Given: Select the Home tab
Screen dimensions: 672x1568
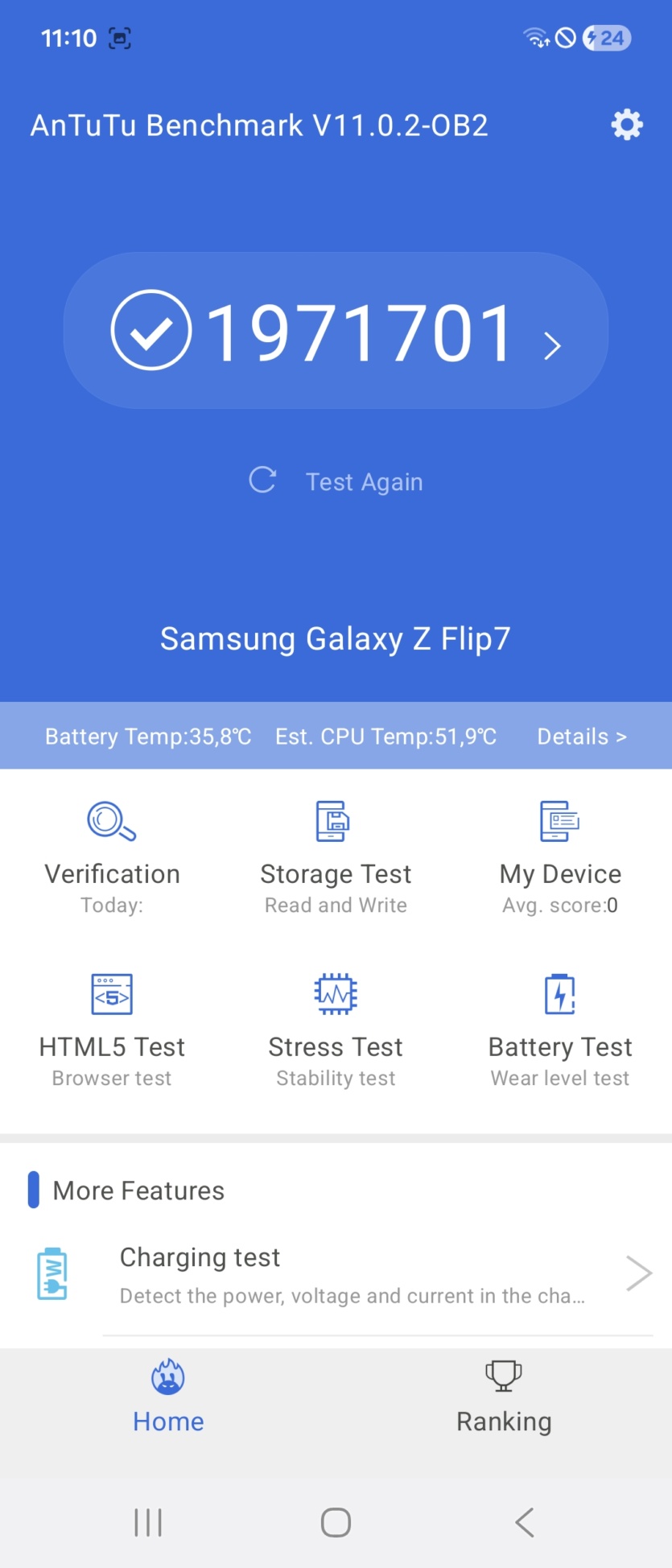Looking at the screenshot, I should (x=168, y=1399).
